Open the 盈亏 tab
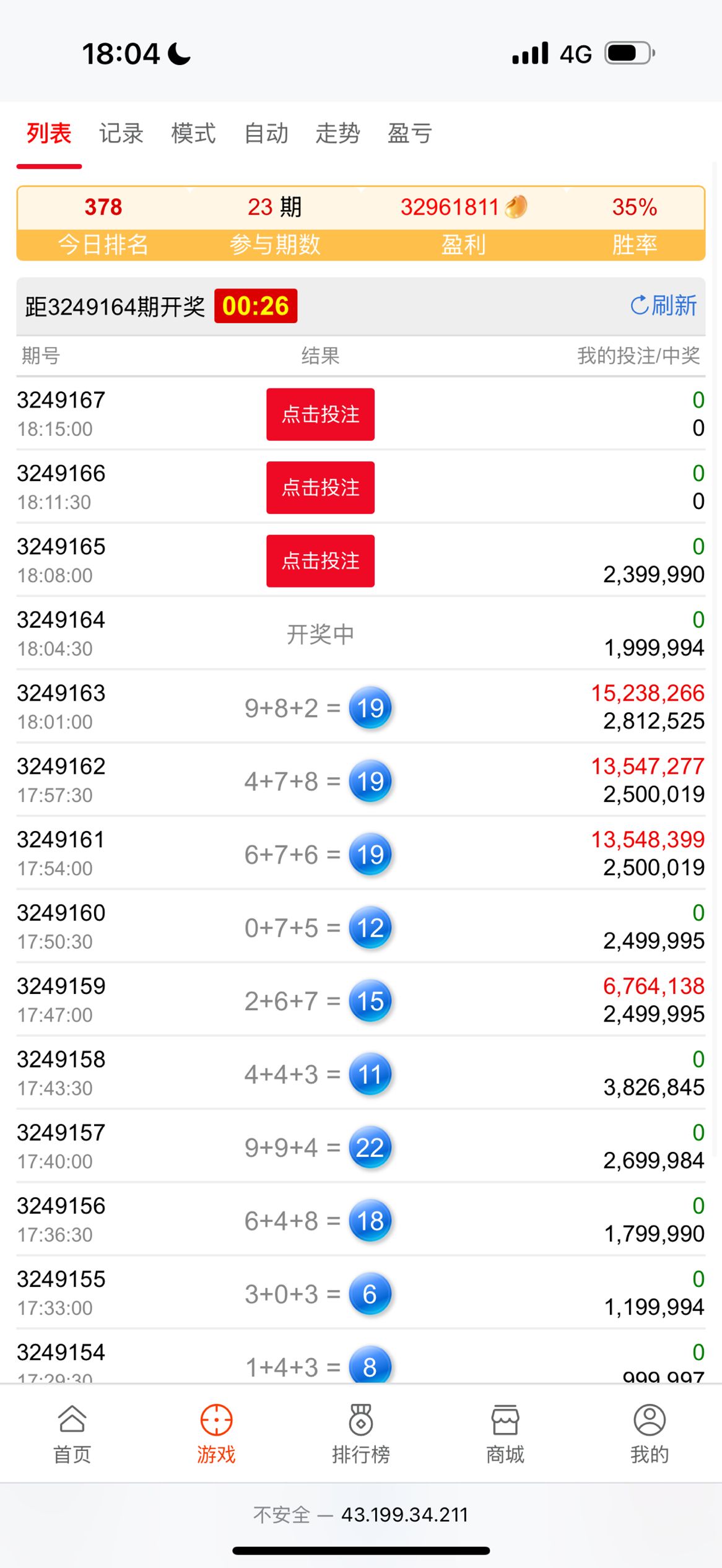This screenshot has width=722, height=1568. 410,133
